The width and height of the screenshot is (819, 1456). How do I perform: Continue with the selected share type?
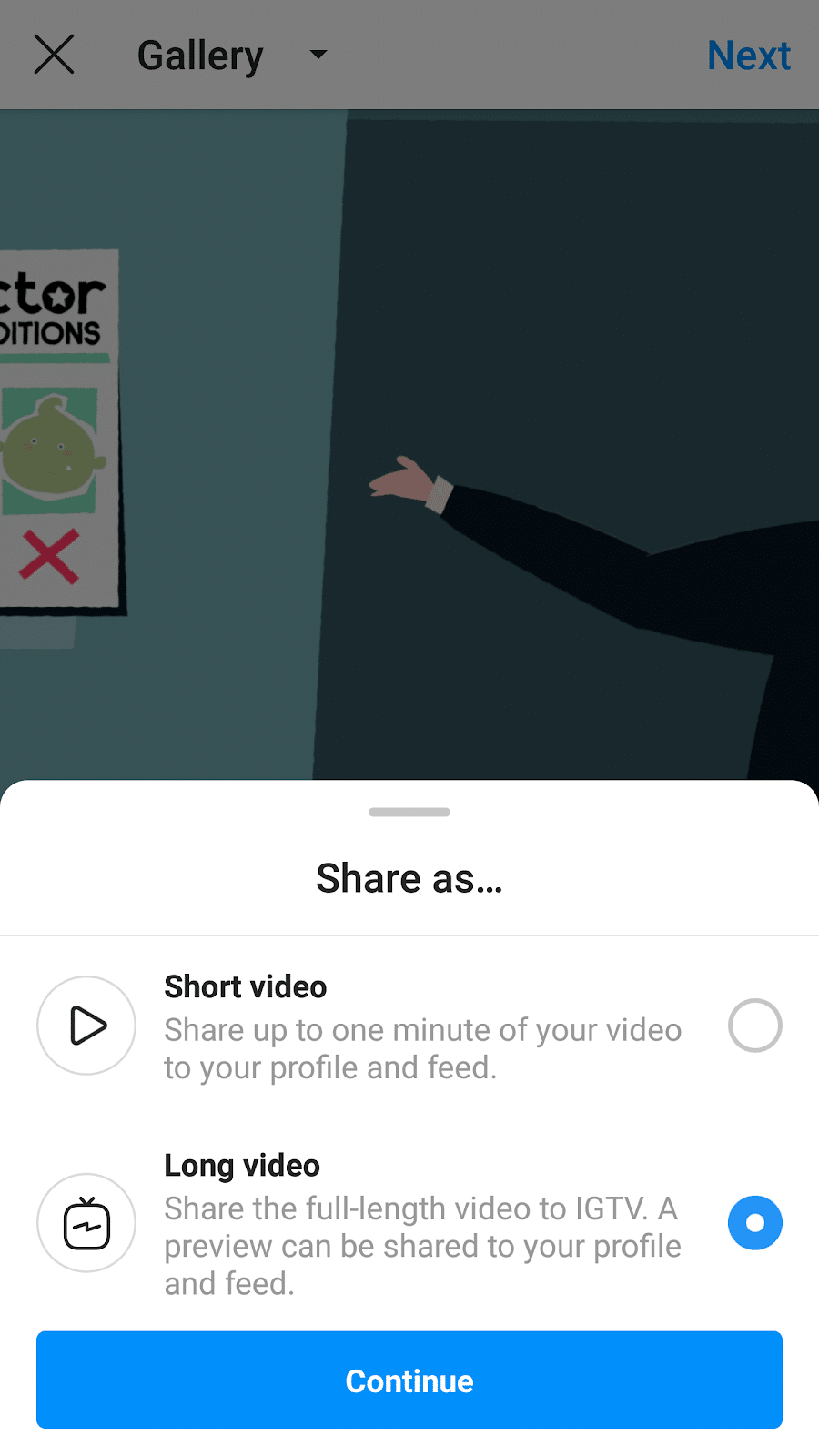coord(409,1380)
